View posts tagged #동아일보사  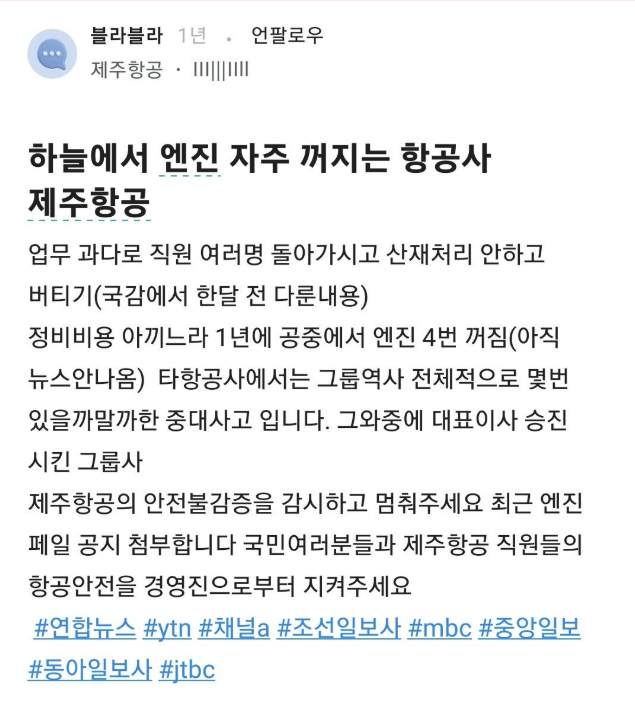(90, 669)
